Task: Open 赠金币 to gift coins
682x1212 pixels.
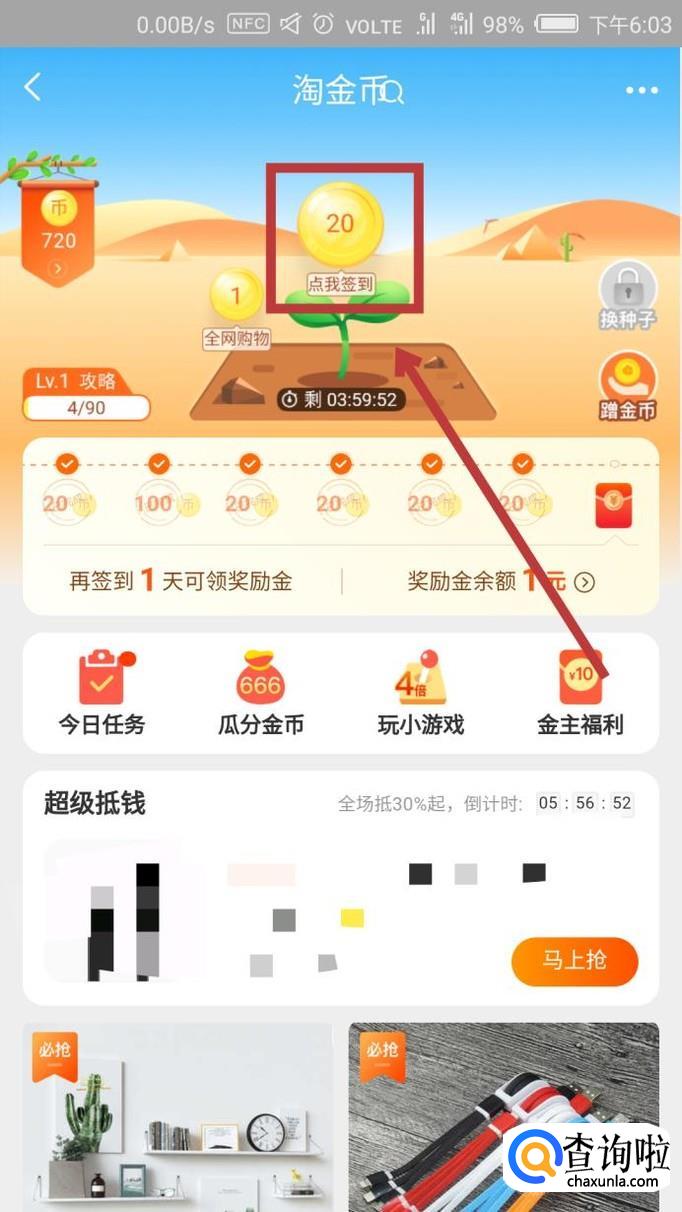Action: tap(627, 385)
